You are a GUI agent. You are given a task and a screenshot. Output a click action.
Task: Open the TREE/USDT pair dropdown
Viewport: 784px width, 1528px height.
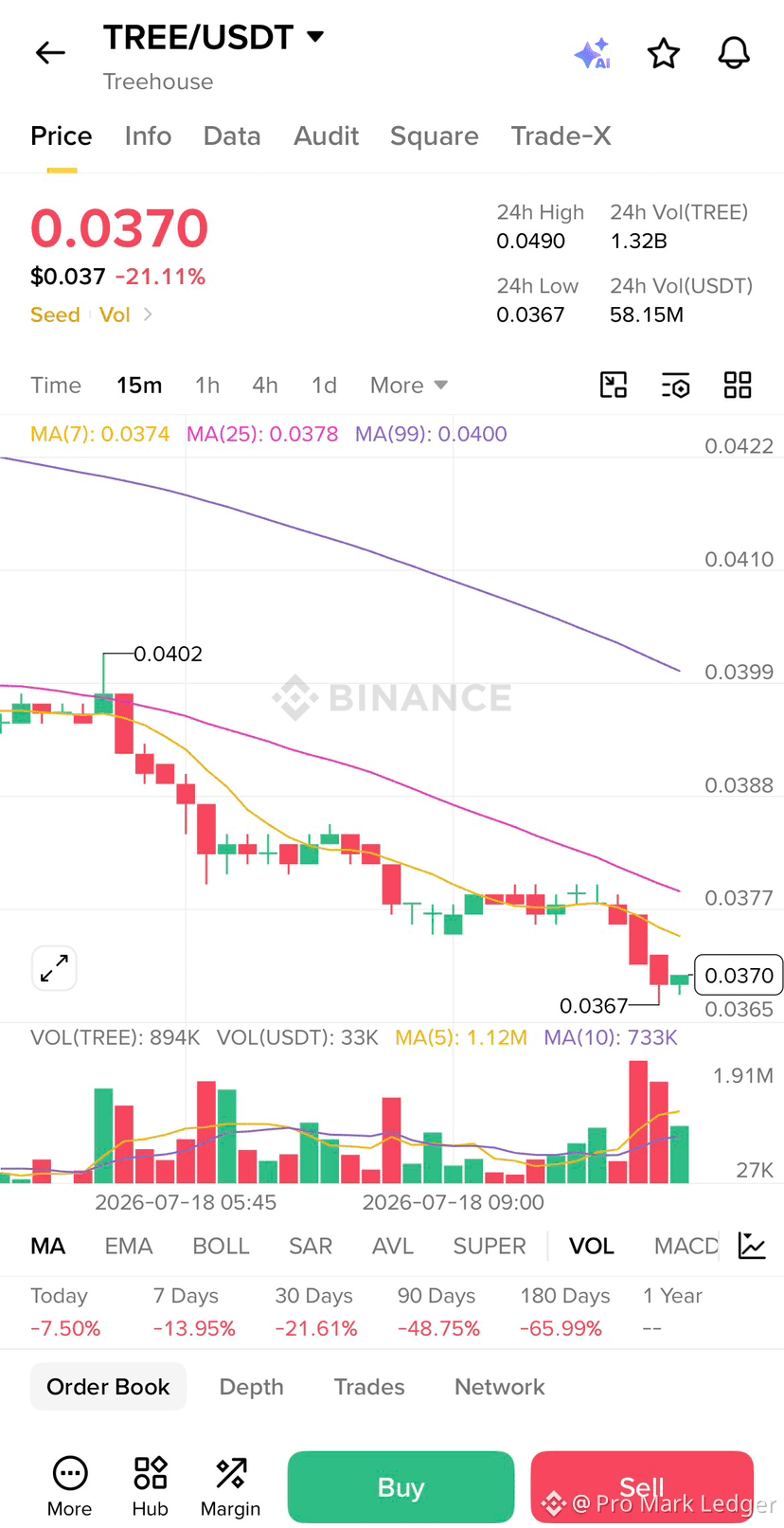point(315,37)
